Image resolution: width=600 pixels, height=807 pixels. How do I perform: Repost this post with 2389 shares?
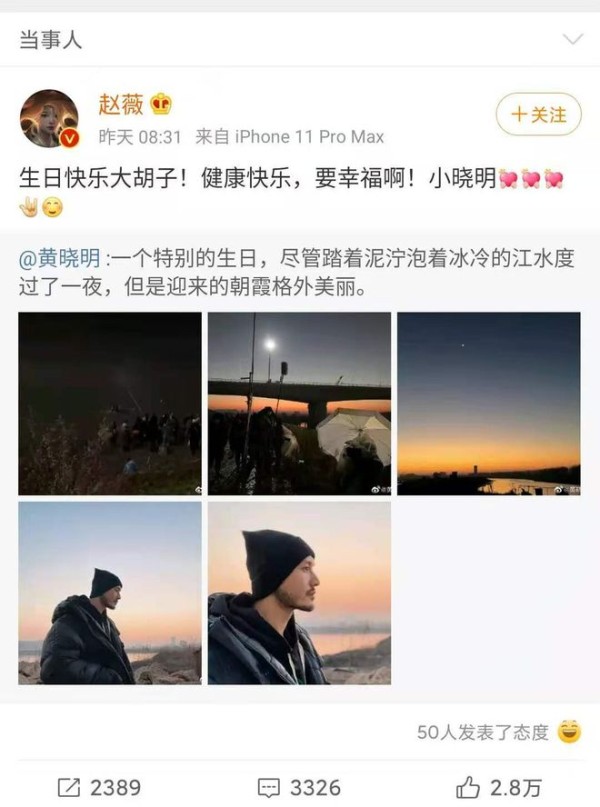pyautogui.click(x=100, y=787)
